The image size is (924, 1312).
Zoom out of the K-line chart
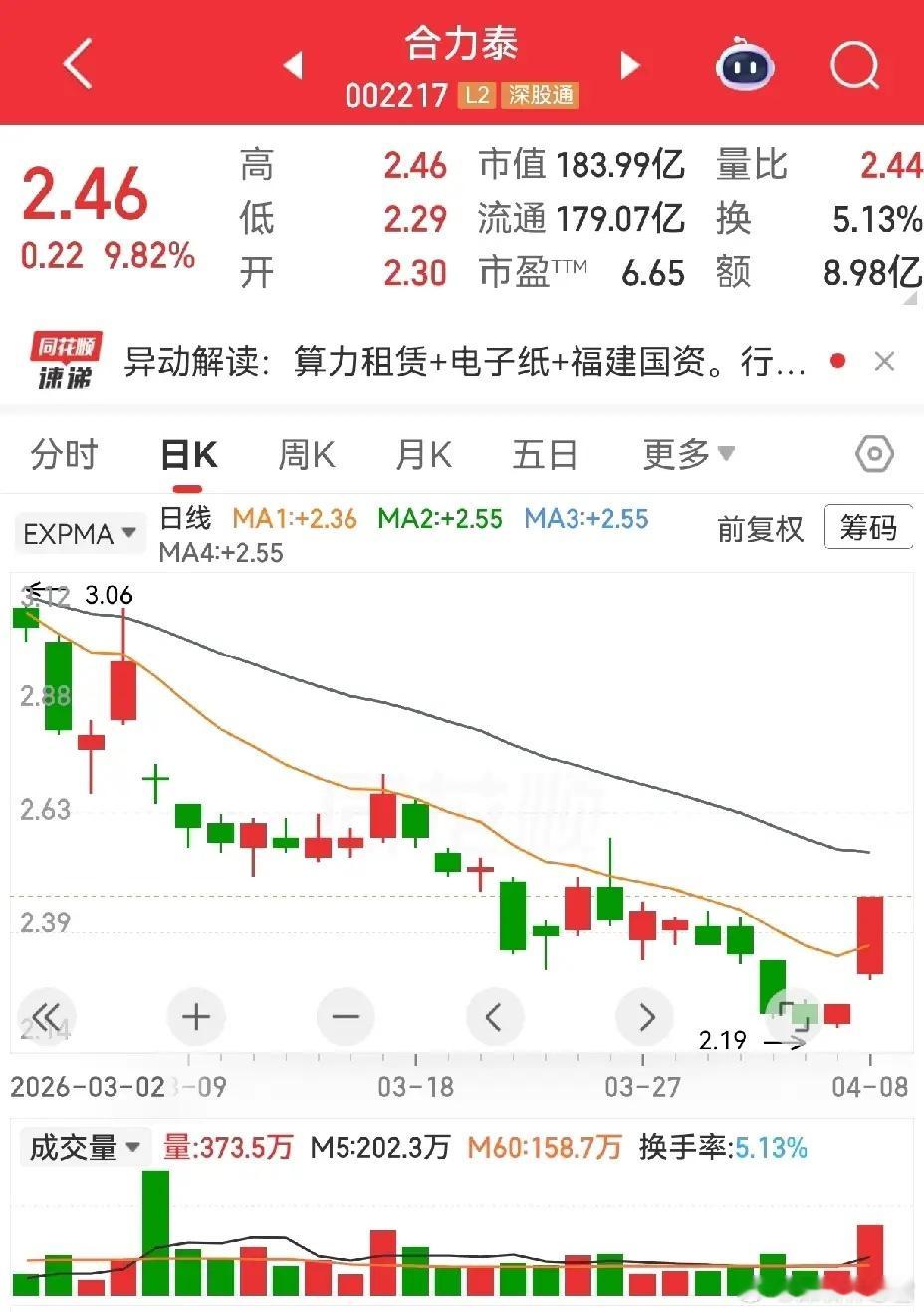click(345, 1017)
